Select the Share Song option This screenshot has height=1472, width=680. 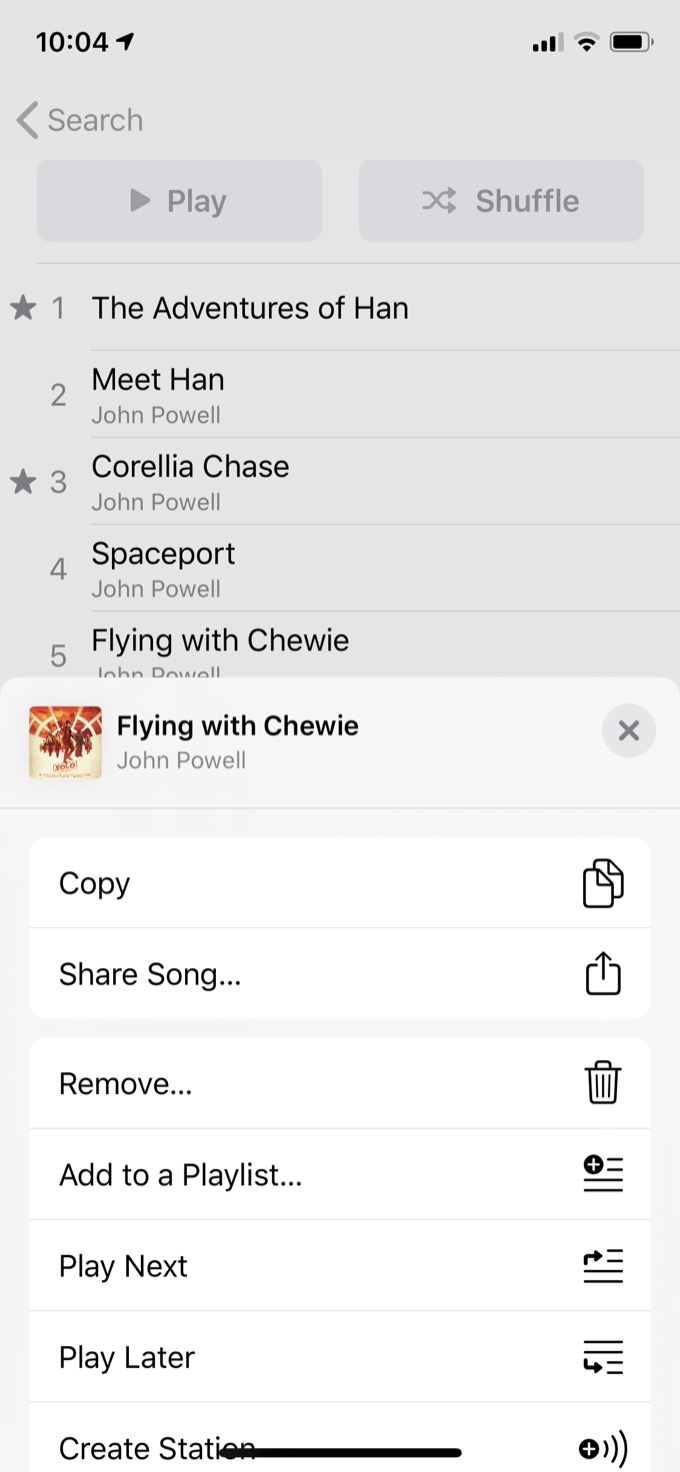pyautogui.click(x=340, y=974)
